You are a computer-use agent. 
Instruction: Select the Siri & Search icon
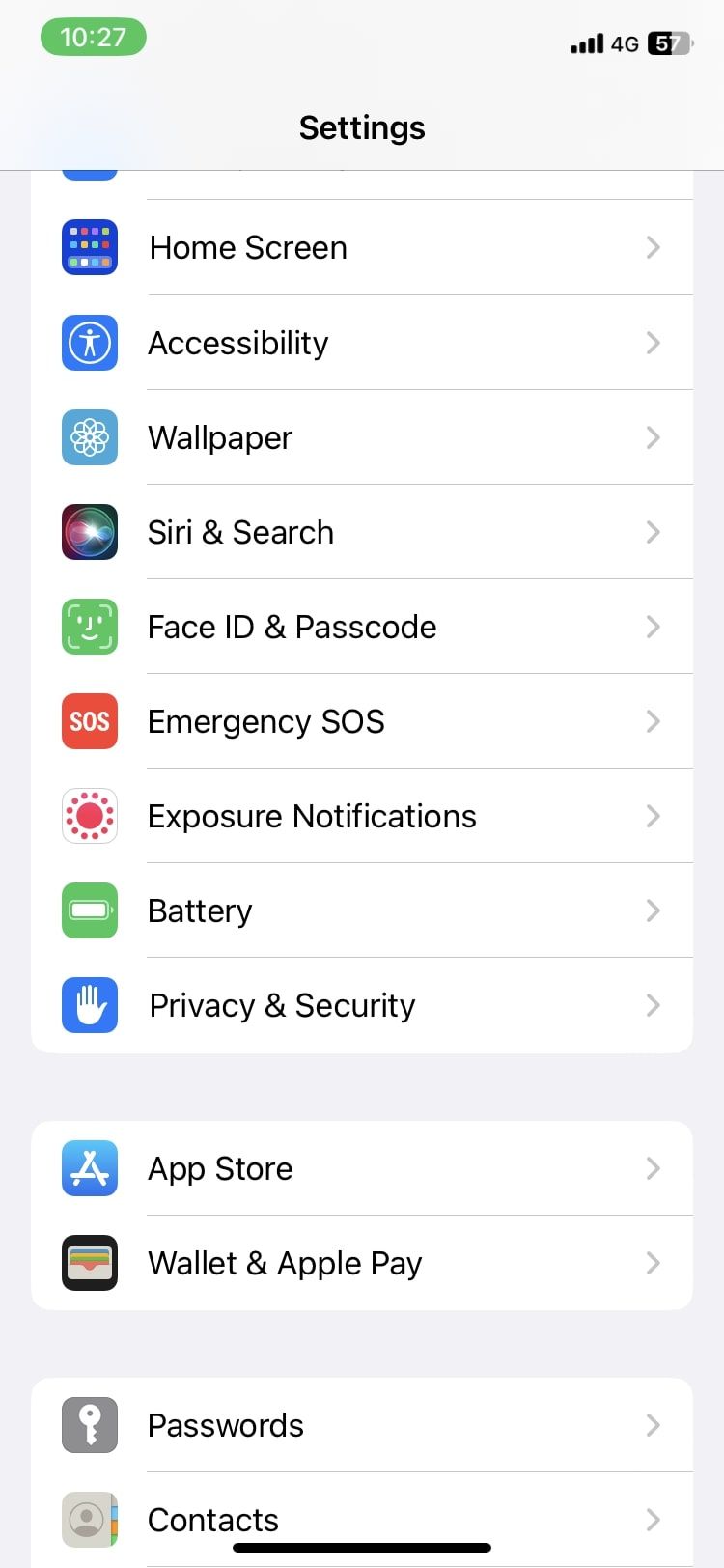point(89,531)
